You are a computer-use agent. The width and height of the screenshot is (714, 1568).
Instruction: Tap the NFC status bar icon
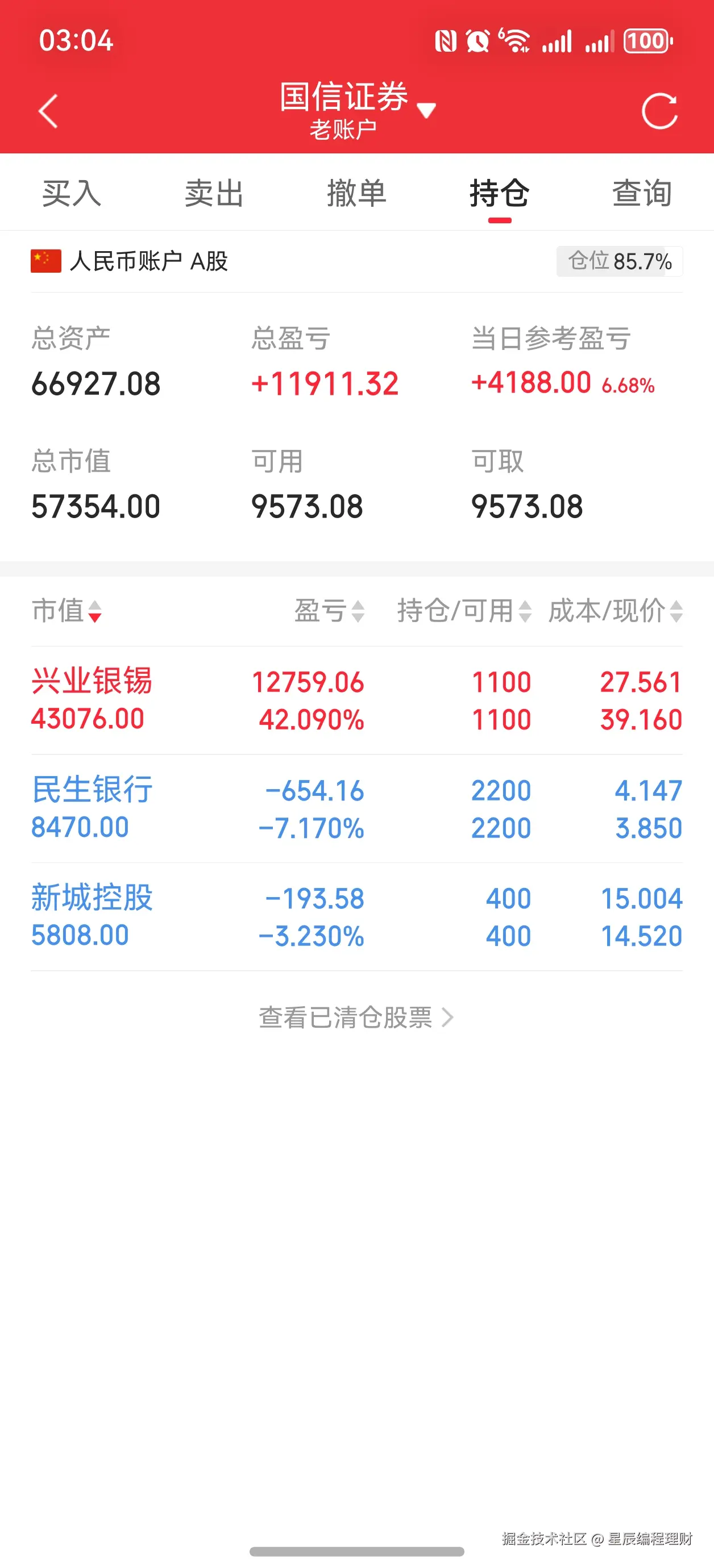[447, 41]
